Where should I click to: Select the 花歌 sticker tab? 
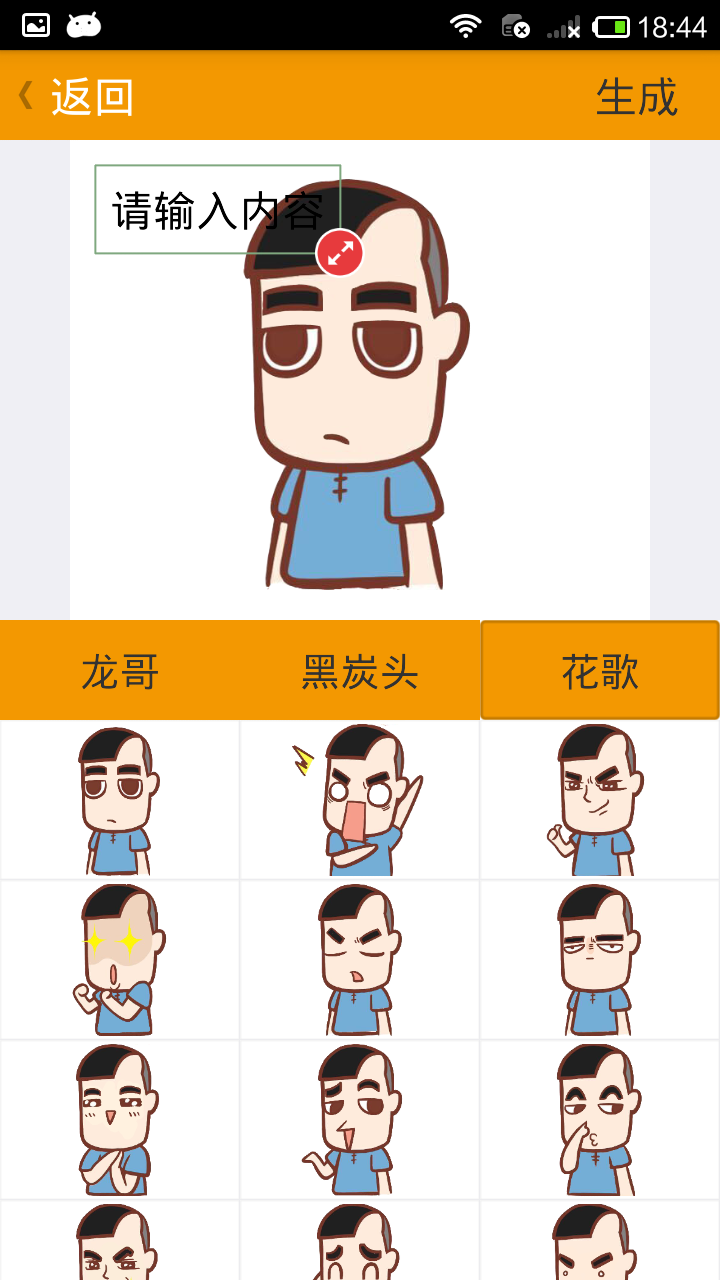[600, 670]
